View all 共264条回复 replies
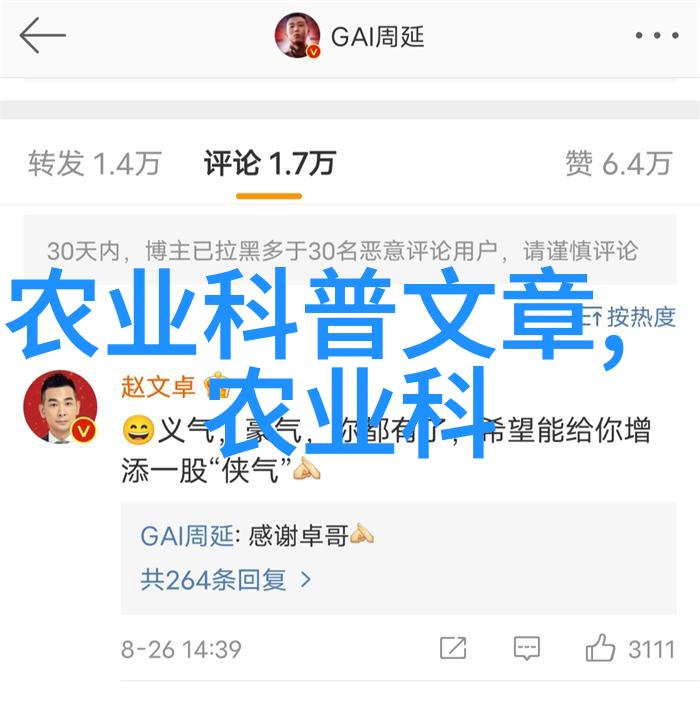The width and height of the screenshot is (700, 702). [x=226, y=579]
